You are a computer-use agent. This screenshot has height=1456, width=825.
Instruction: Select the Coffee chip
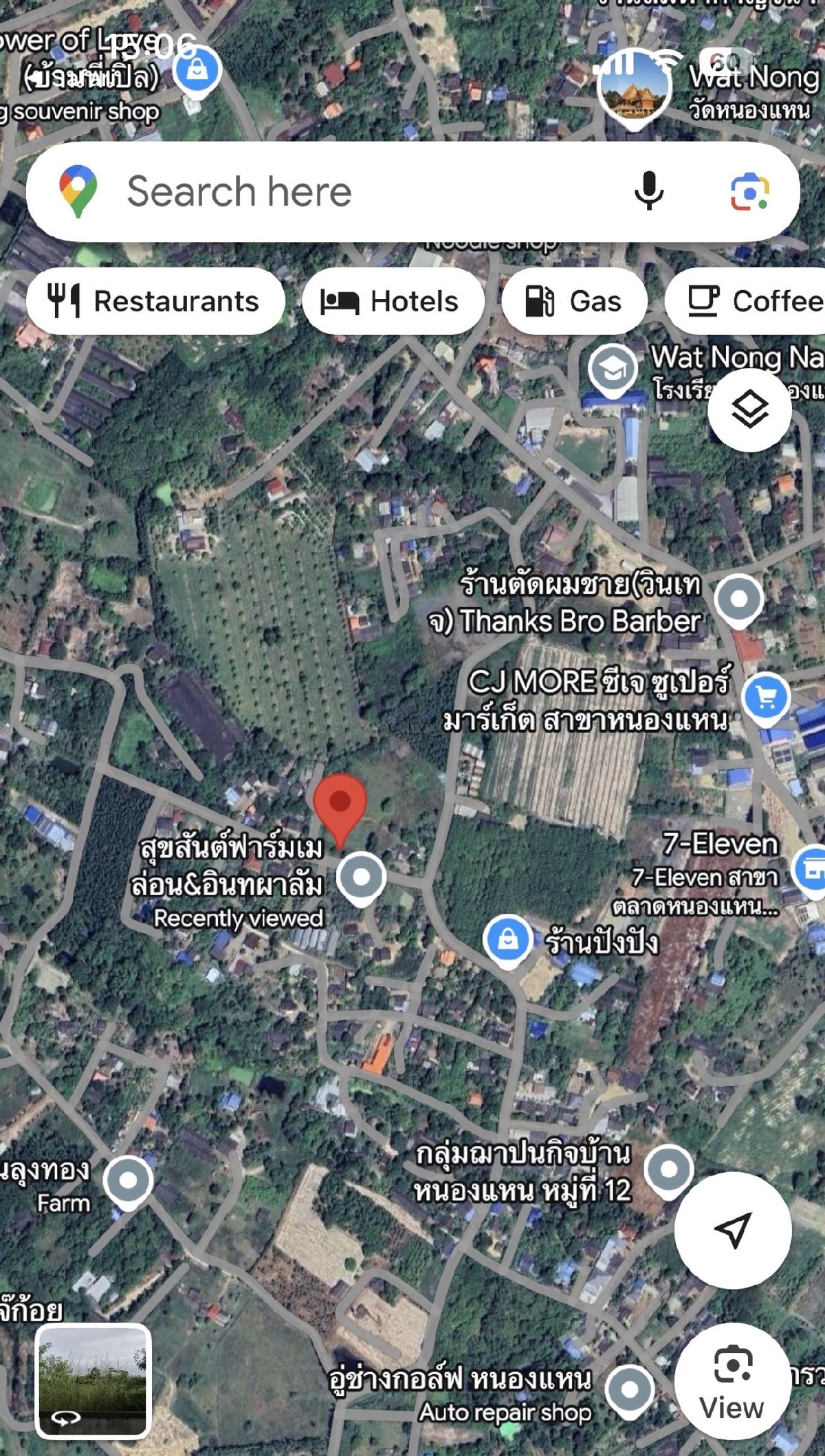point(745,301)
